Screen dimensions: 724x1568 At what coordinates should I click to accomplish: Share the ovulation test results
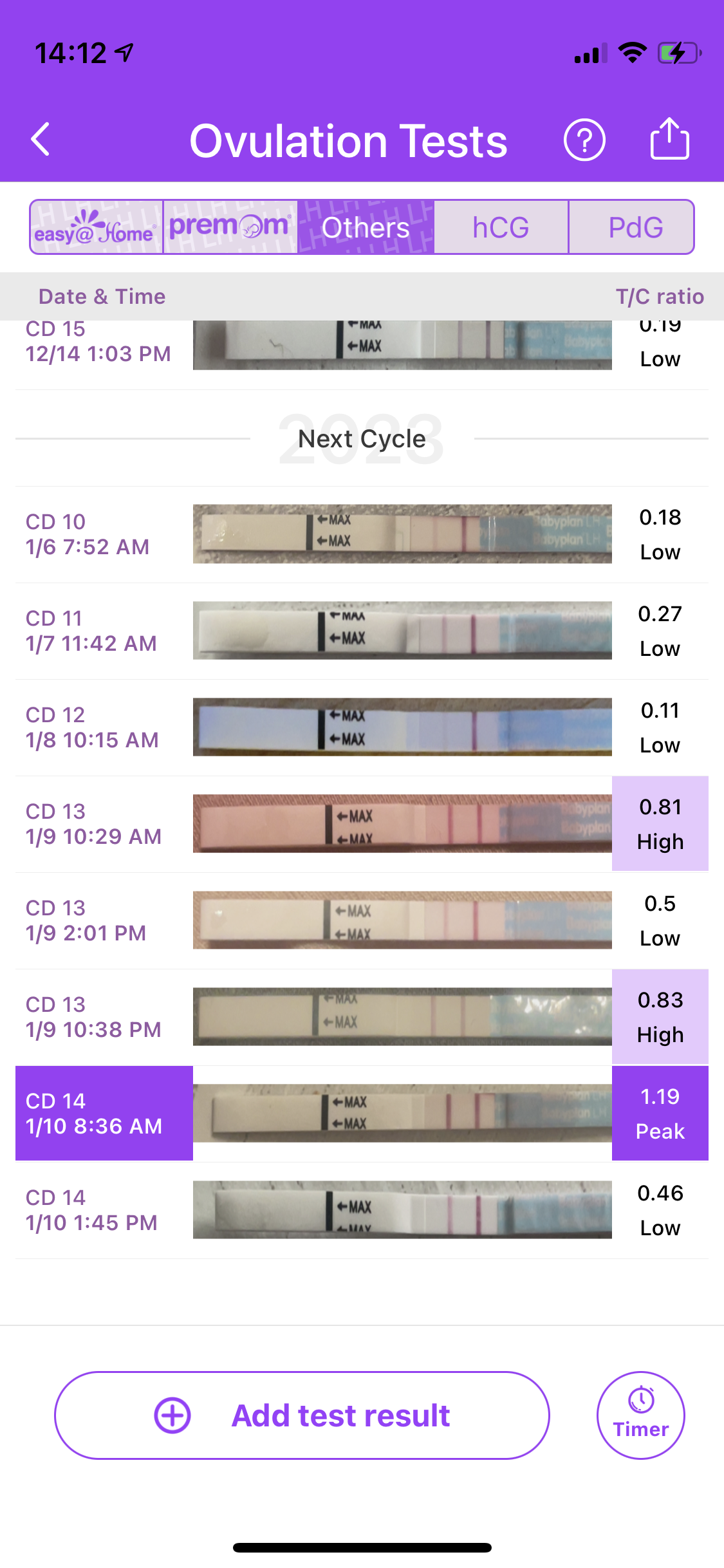(x=669, y=138)
